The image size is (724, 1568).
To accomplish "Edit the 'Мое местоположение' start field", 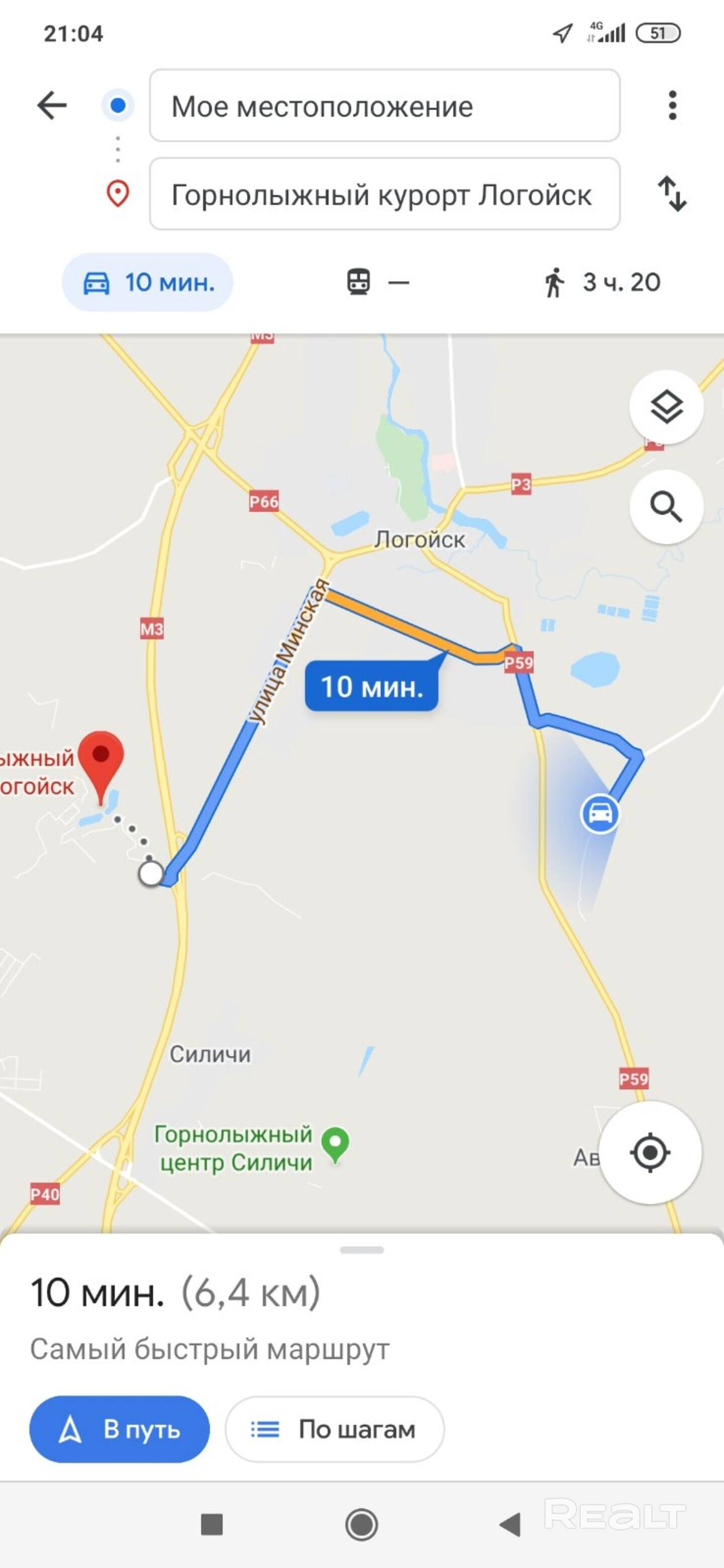I will [x=384, y=106].
